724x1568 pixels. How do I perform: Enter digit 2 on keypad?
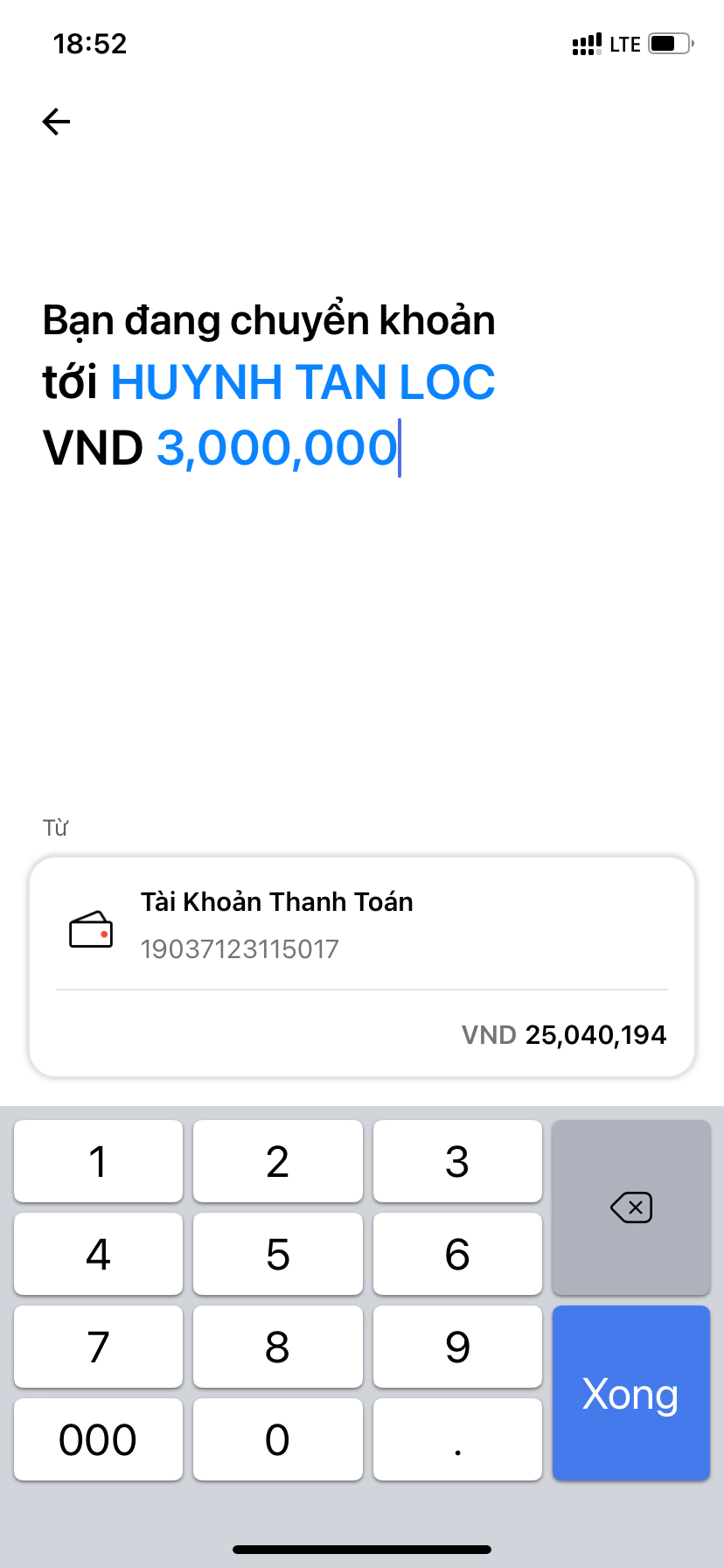(277, 1161)
